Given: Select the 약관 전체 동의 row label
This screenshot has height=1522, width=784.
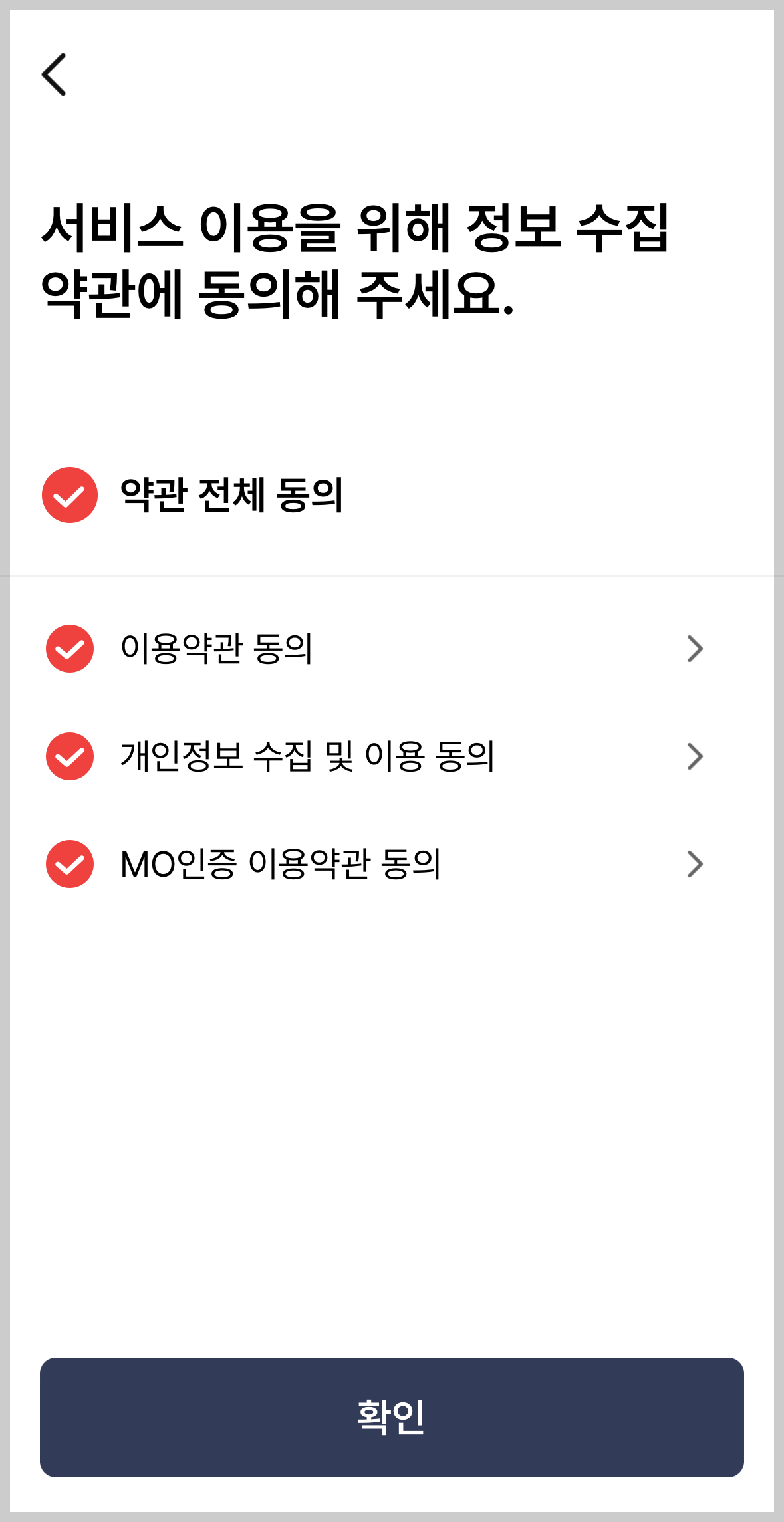Looking at the screenshot, I should pyautogui.click(x=233, y=496).
